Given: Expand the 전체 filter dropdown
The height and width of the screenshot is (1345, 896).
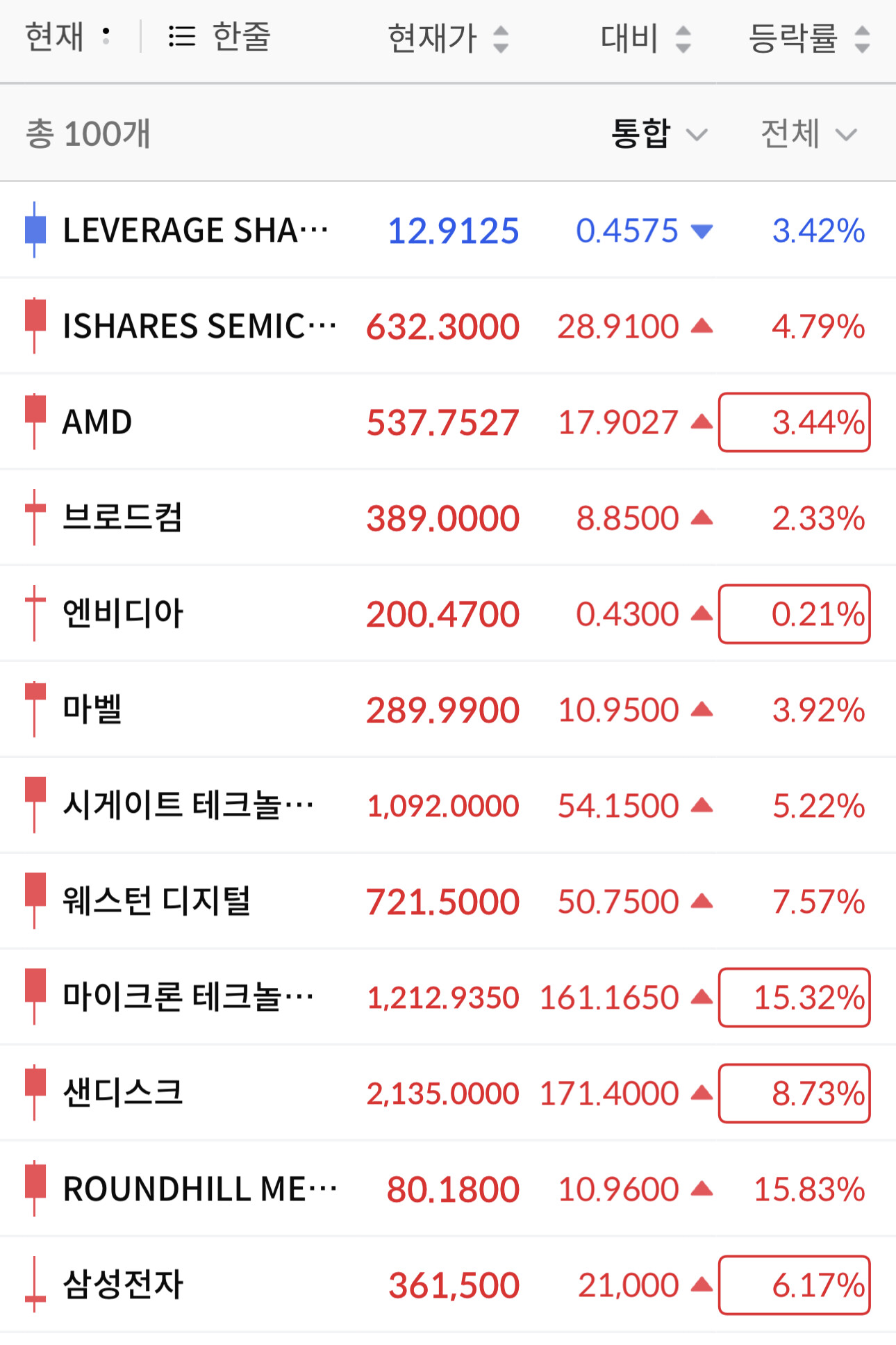Looking at the screenshot, I should (x=809, y=133).
